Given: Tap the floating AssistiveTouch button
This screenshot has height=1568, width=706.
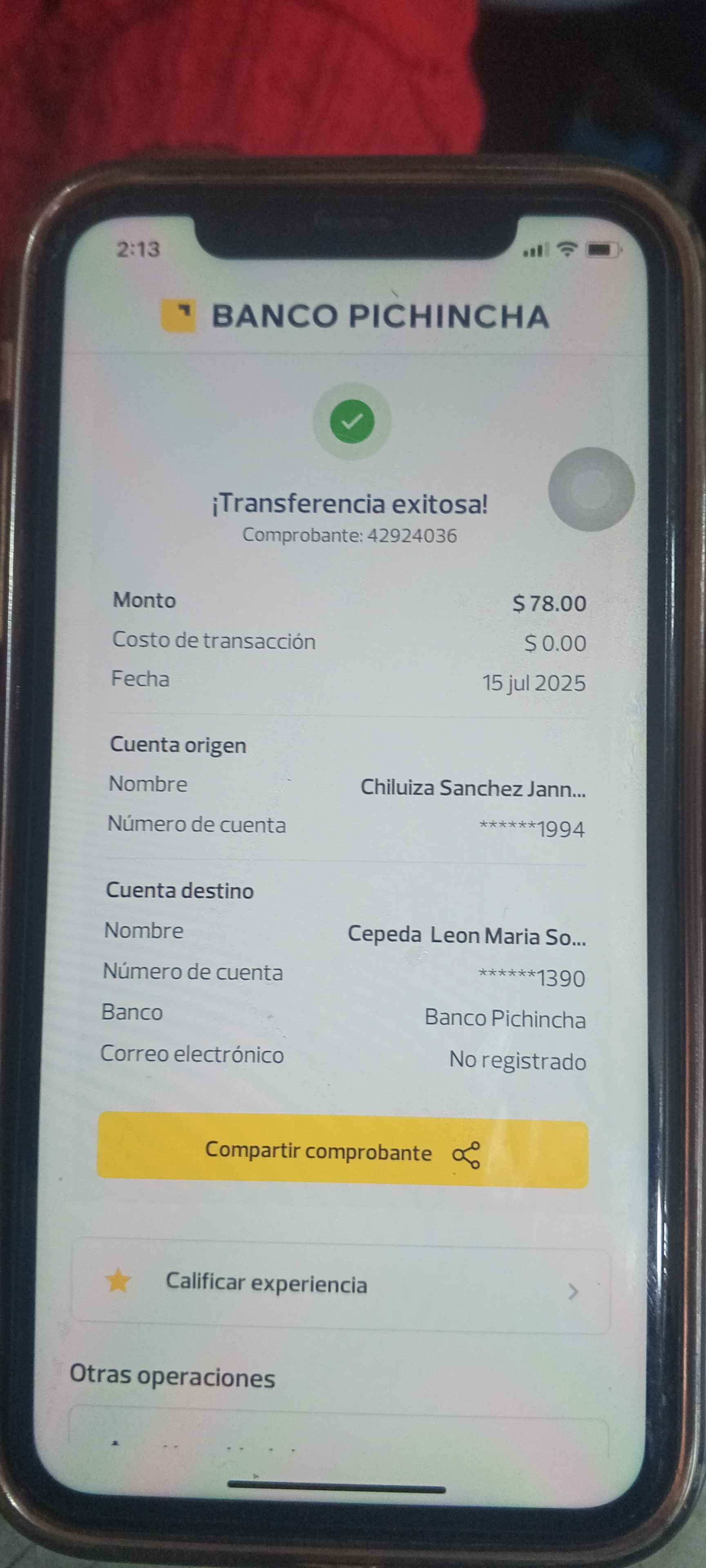Looking at the screenshot, I should point(590,489).
